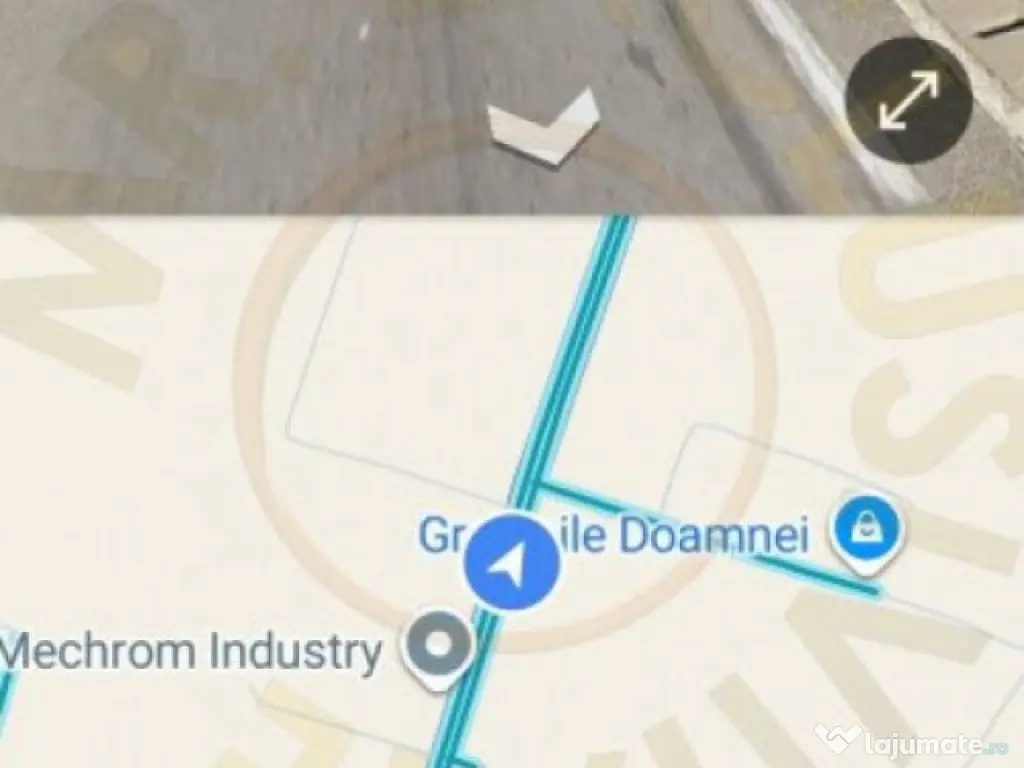The image size is (1024, 768).
Task: Move forward along the Street View arrow
Action: 545,126
